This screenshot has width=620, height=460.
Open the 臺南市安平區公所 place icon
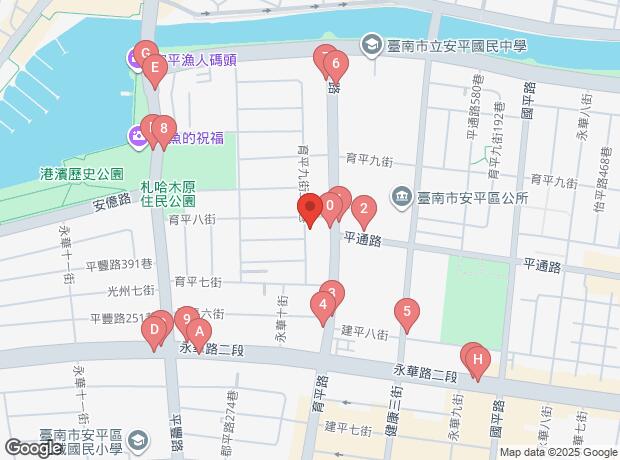[x=401, y=195]
